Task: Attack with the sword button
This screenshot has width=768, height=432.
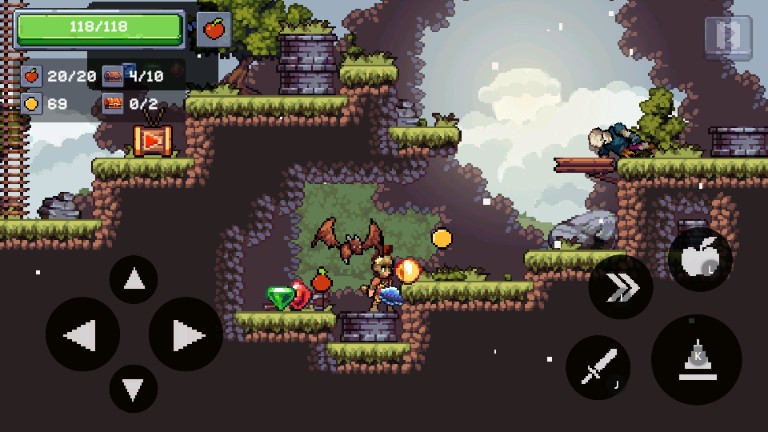Action: [598, 367]
